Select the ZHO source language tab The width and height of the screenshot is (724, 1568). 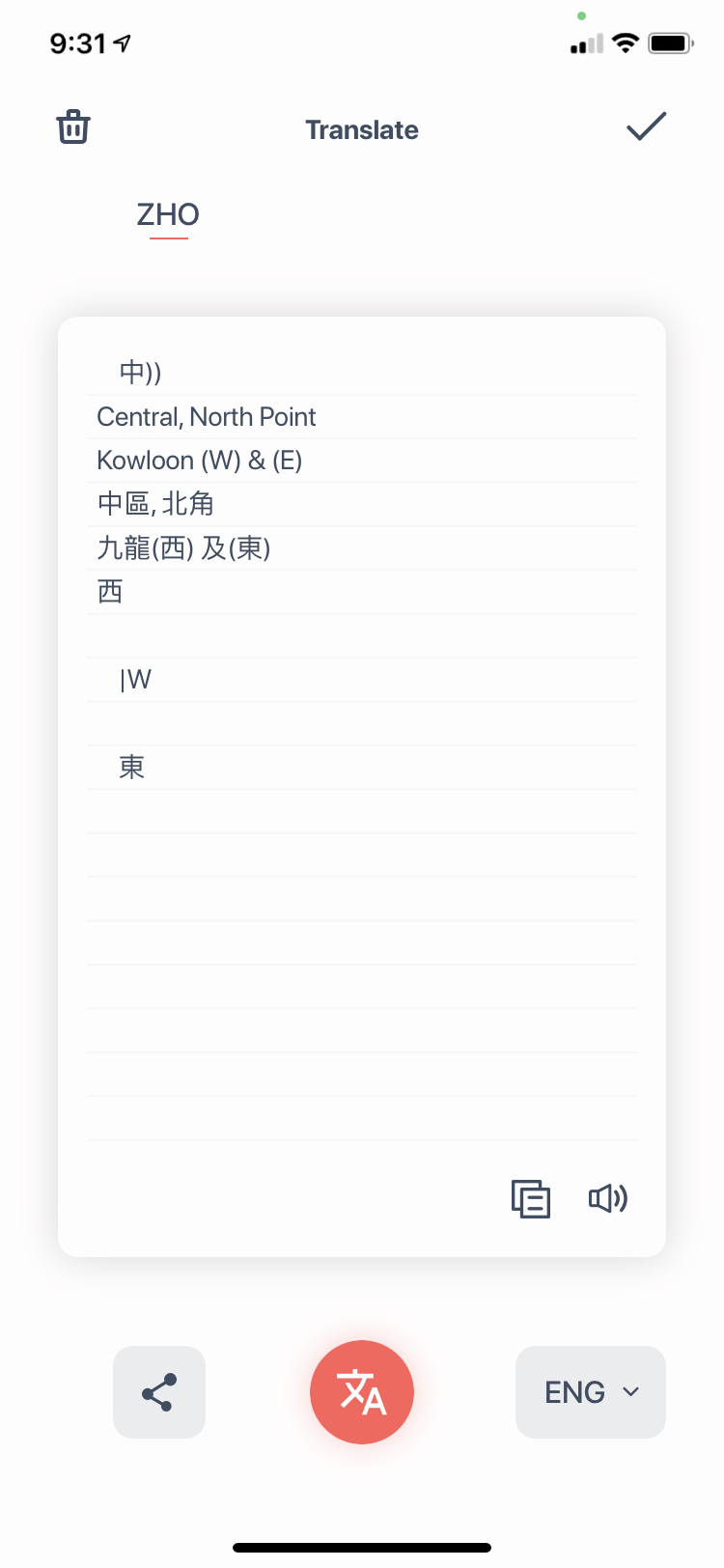(168, 214)
